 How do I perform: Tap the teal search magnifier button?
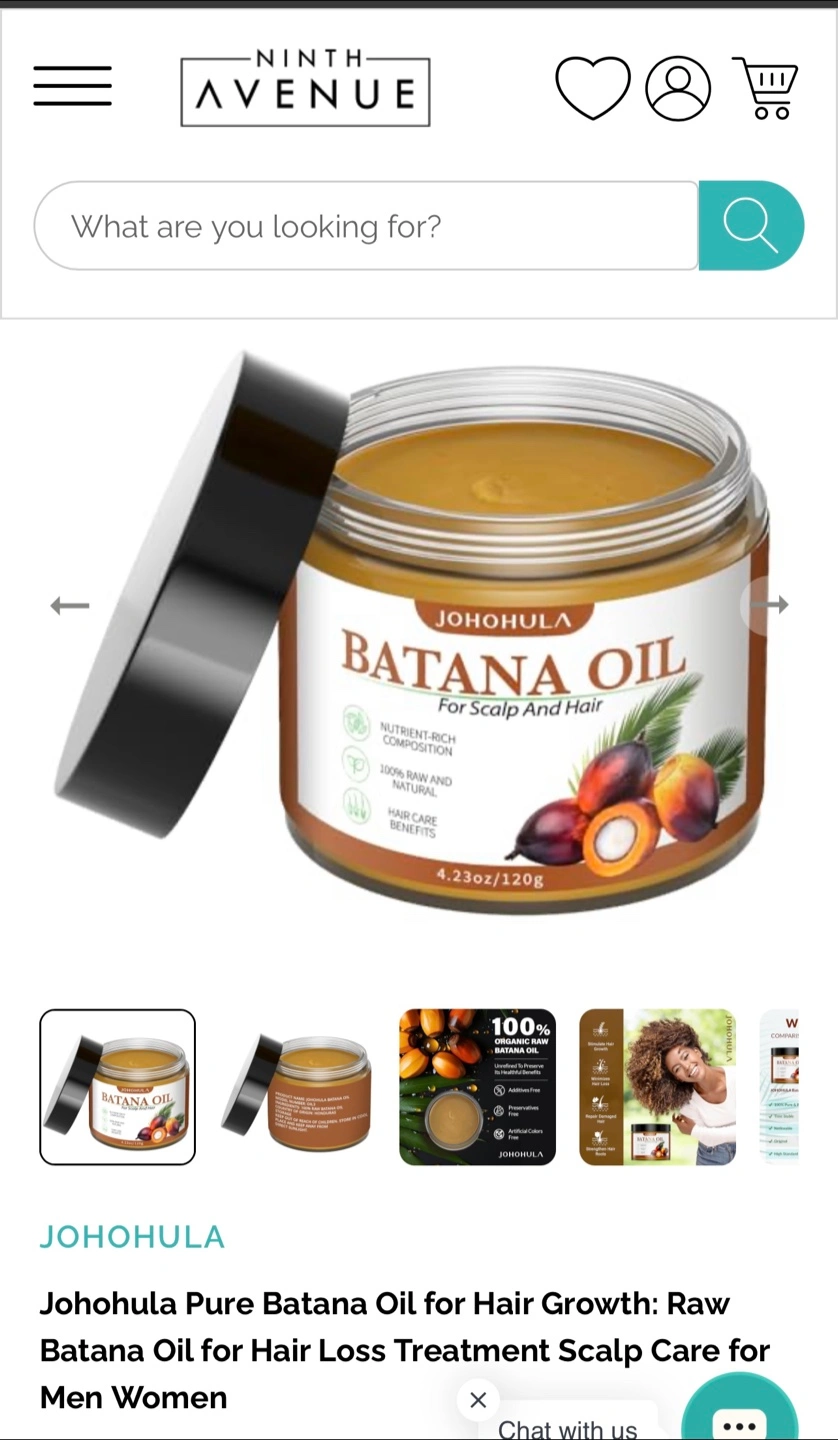[751, 226]
